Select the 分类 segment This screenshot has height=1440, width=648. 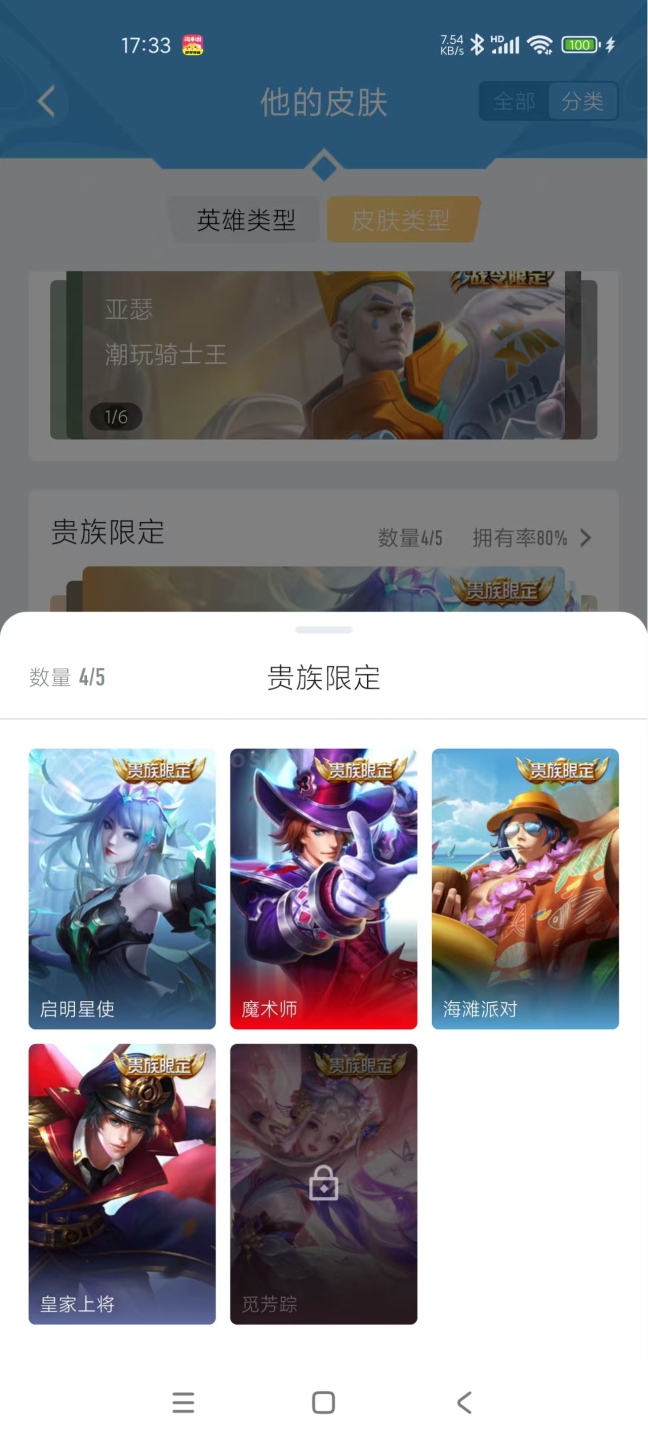583,102
